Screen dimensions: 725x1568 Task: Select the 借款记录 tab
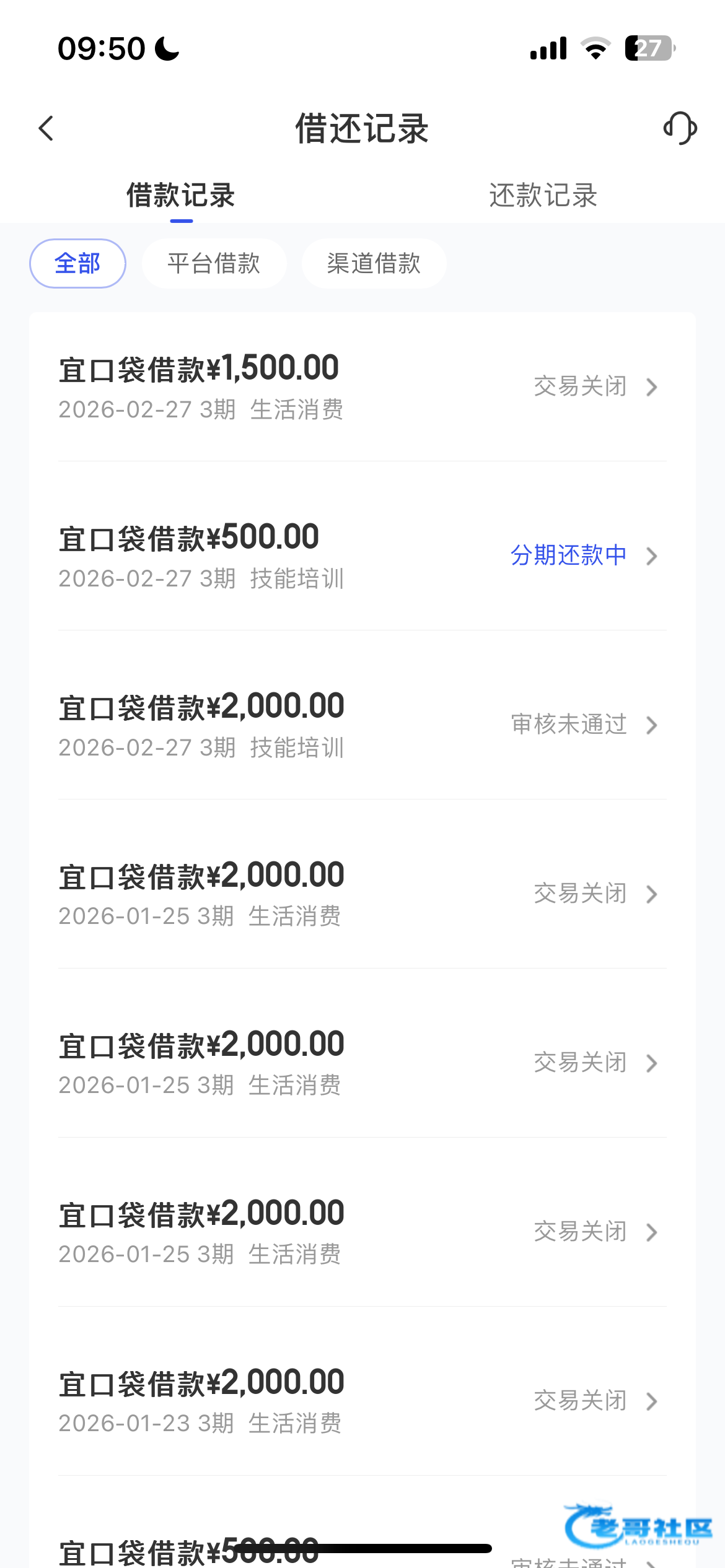(x=181, y=195)
